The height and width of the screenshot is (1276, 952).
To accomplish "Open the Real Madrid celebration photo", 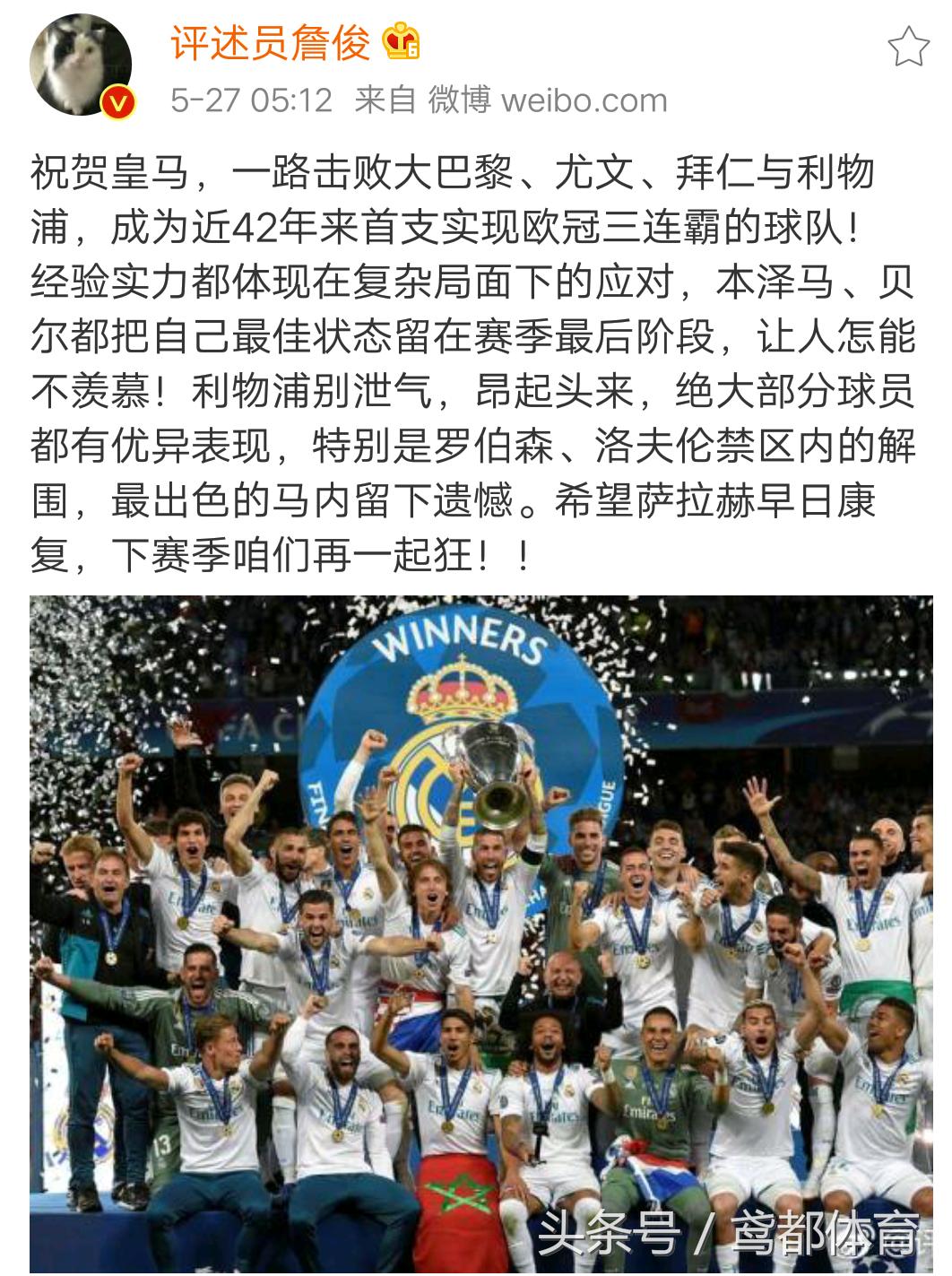I will coord(480,933).
